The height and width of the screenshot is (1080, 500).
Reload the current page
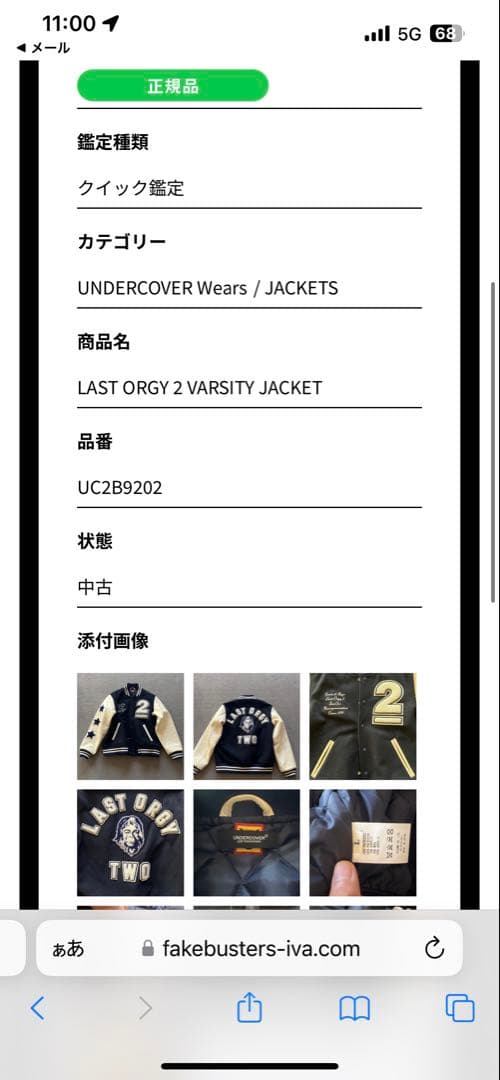(x=435, y=948)
